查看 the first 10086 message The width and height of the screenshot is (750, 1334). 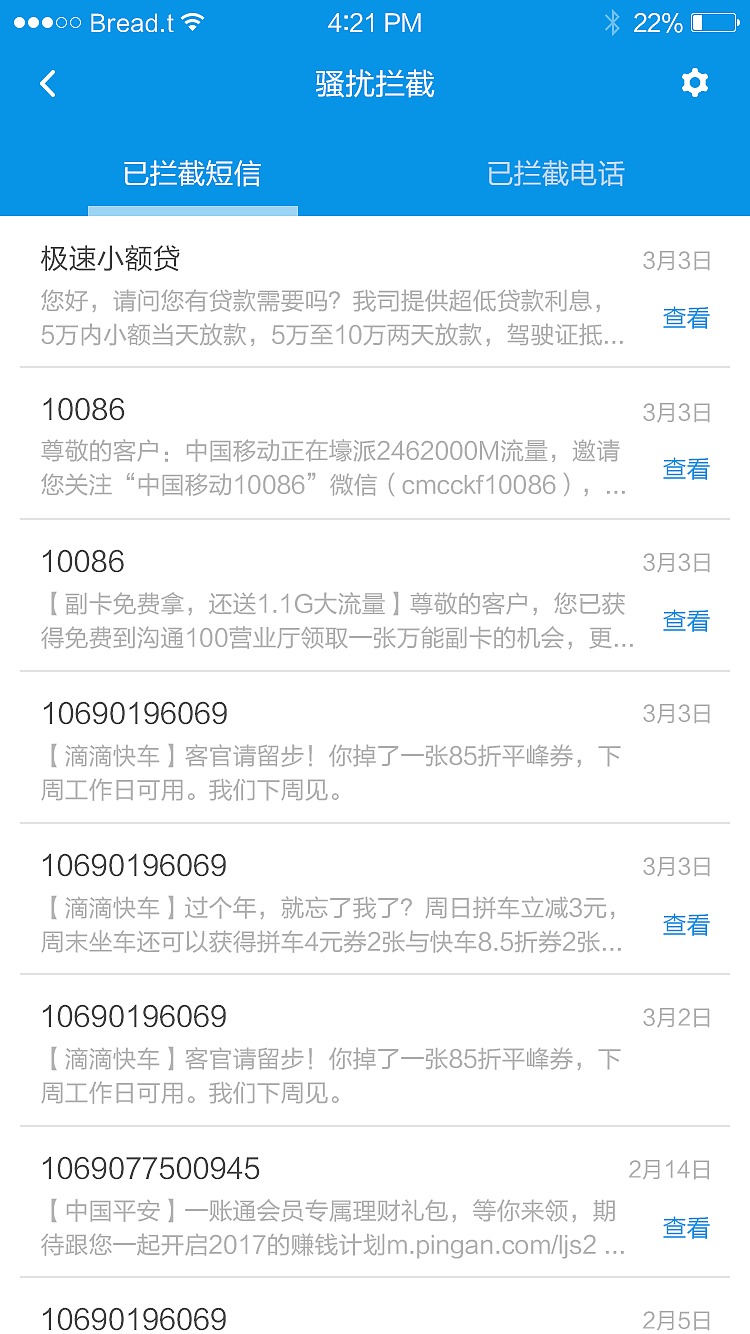click(x=686, y=469)
